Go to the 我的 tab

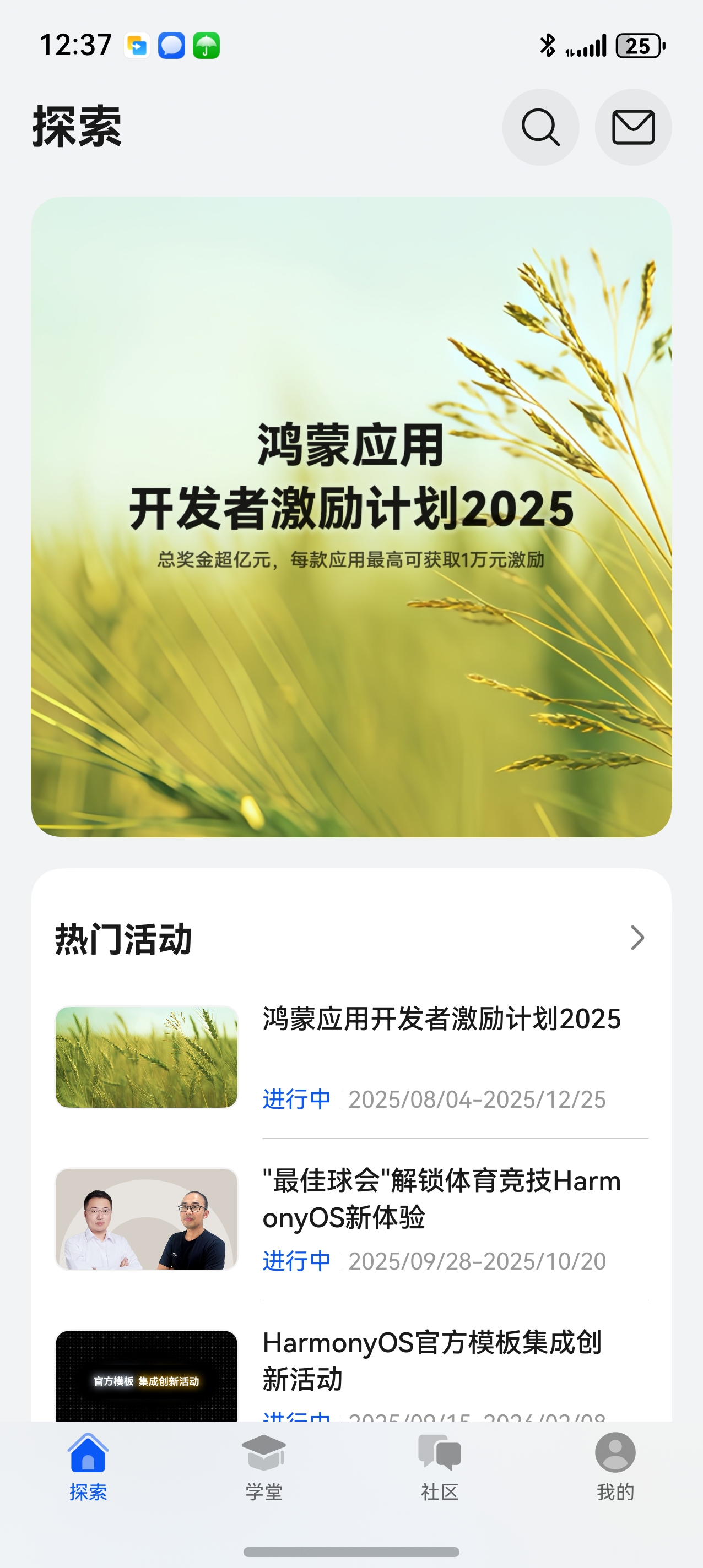coord(615,1466)
